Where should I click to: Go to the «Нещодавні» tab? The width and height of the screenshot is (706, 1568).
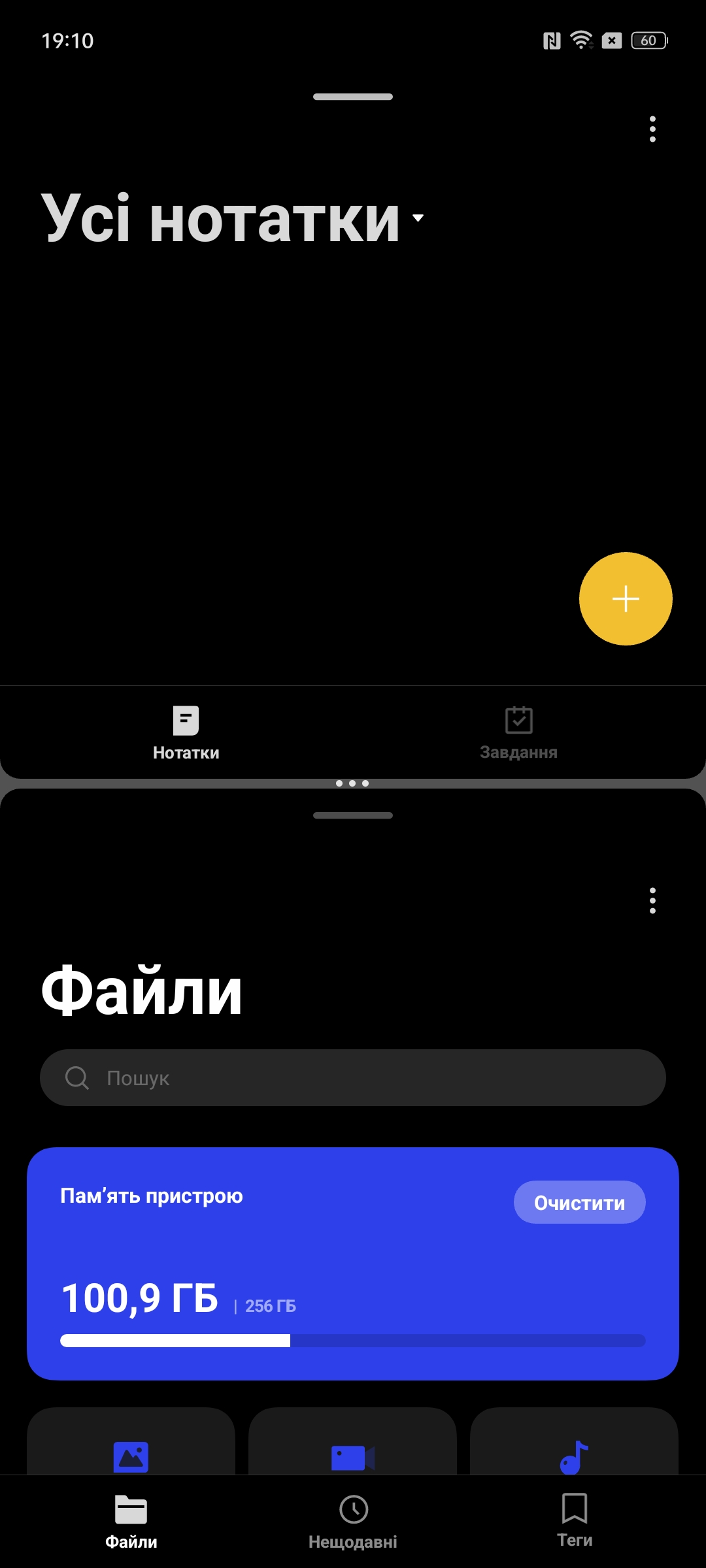(x=353, y=1522)
